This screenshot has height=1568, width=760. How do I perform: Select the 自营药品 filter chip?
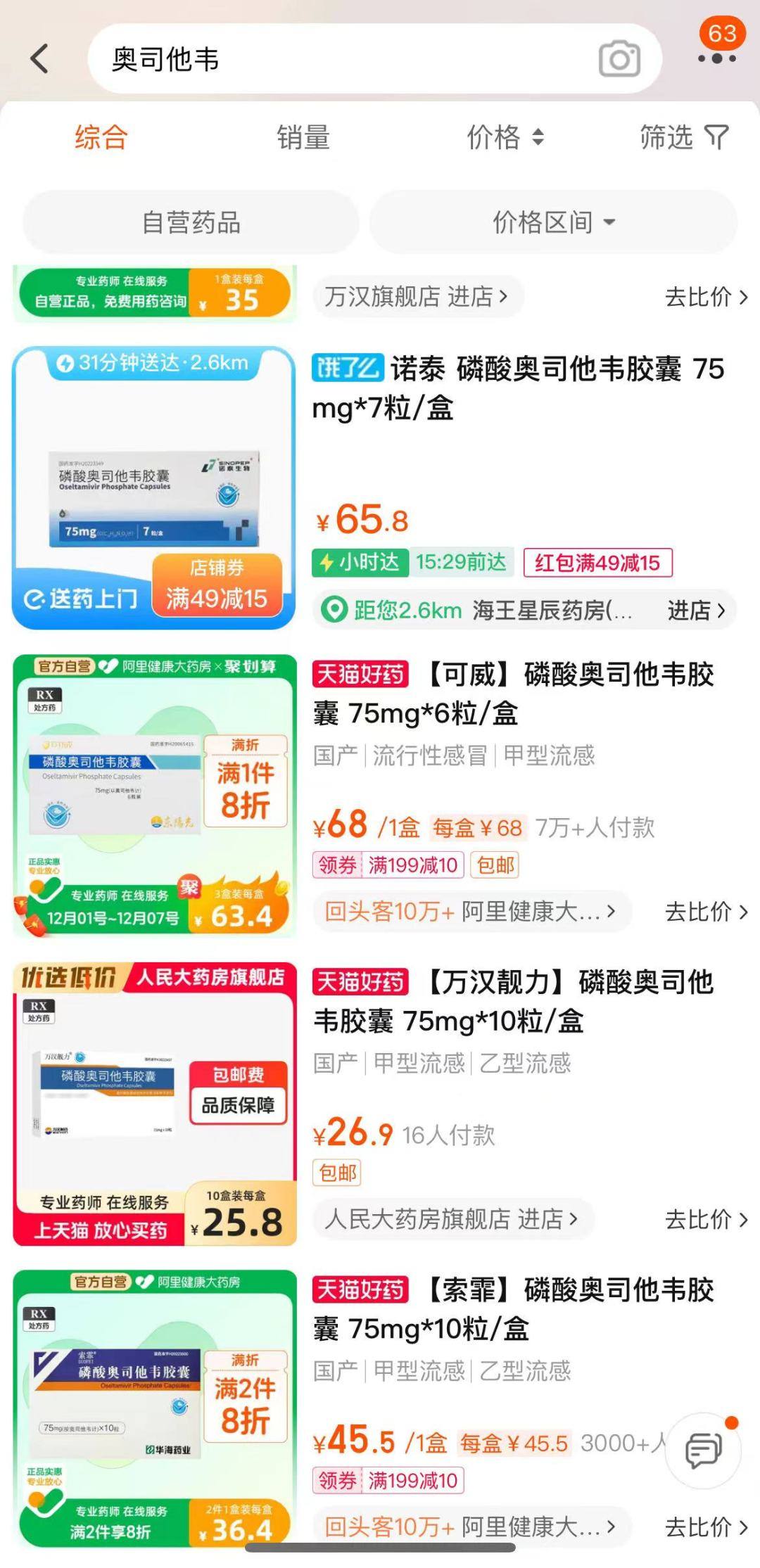point(191,222)
